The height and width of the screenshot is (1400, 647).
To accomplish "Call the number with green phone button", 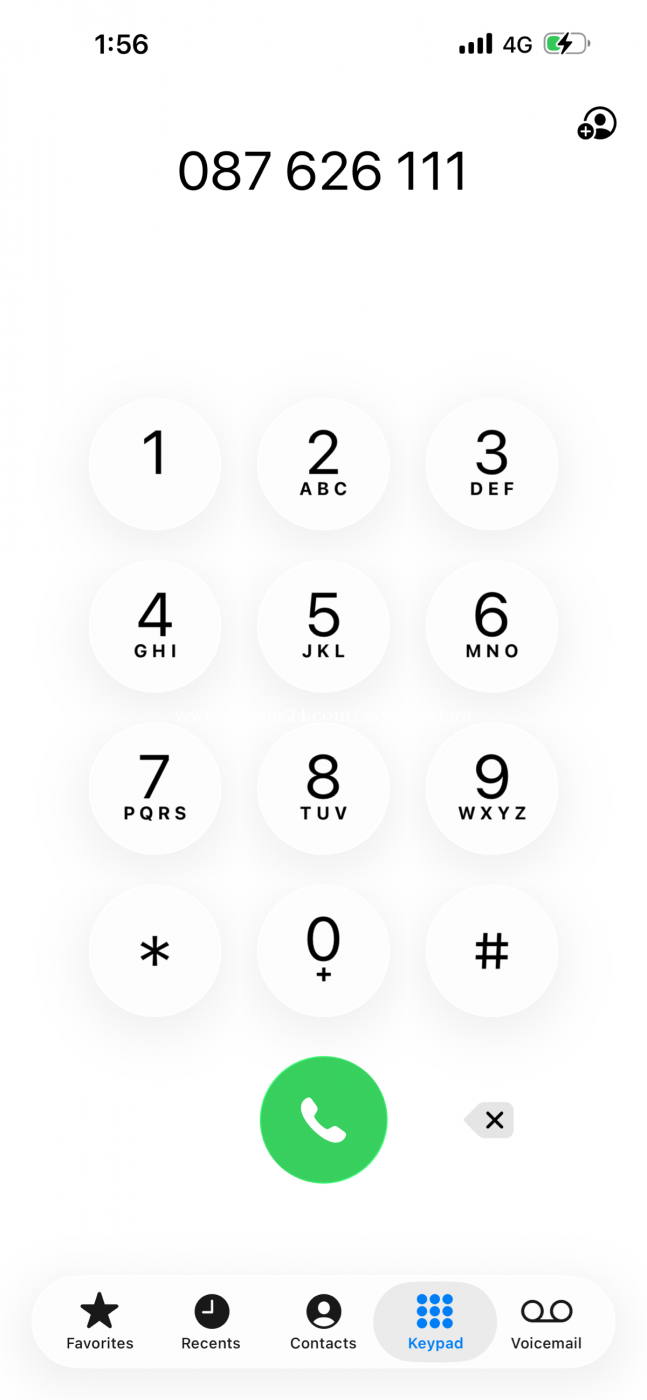I will point(323,1119).
